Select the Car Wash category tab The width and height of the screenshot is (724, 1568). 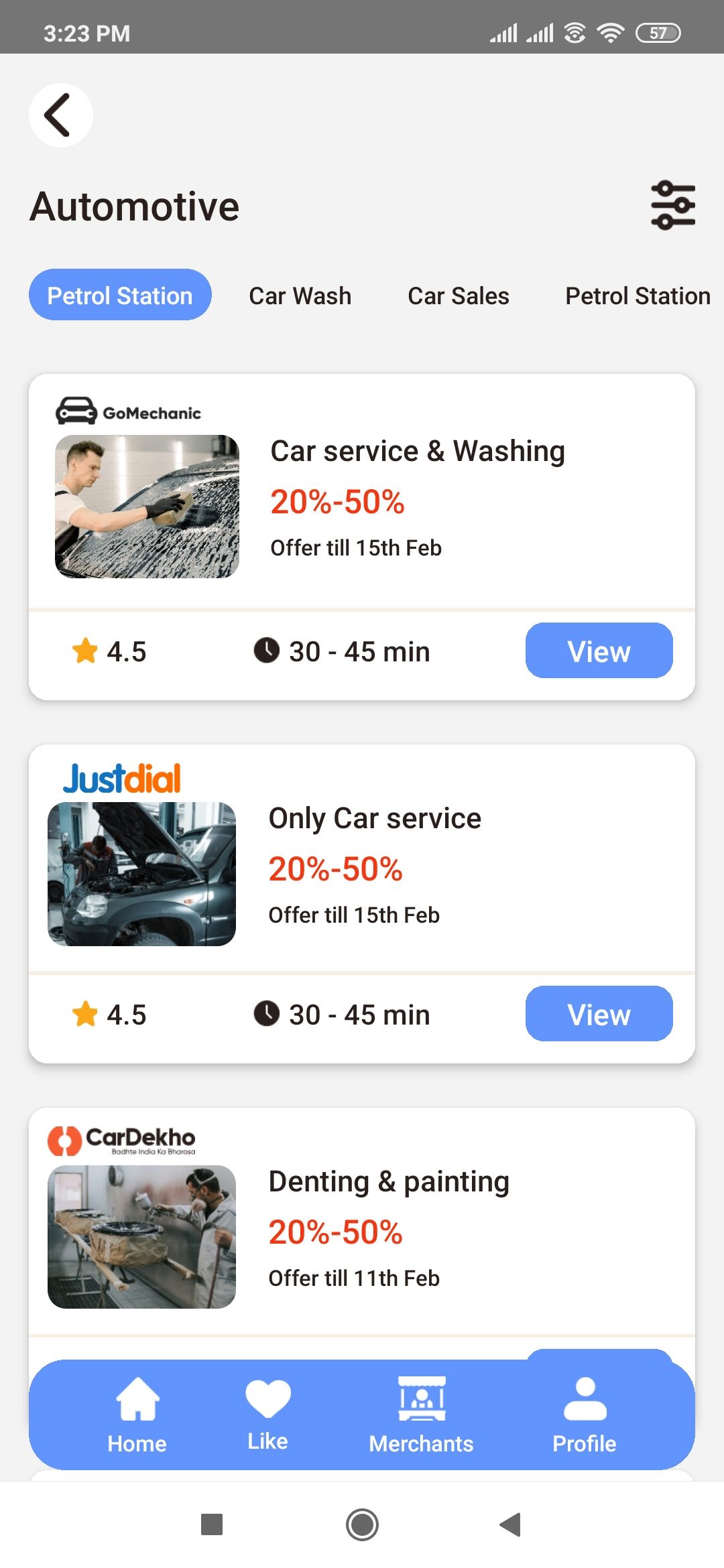pyautogui.click(x=300, y=296)
